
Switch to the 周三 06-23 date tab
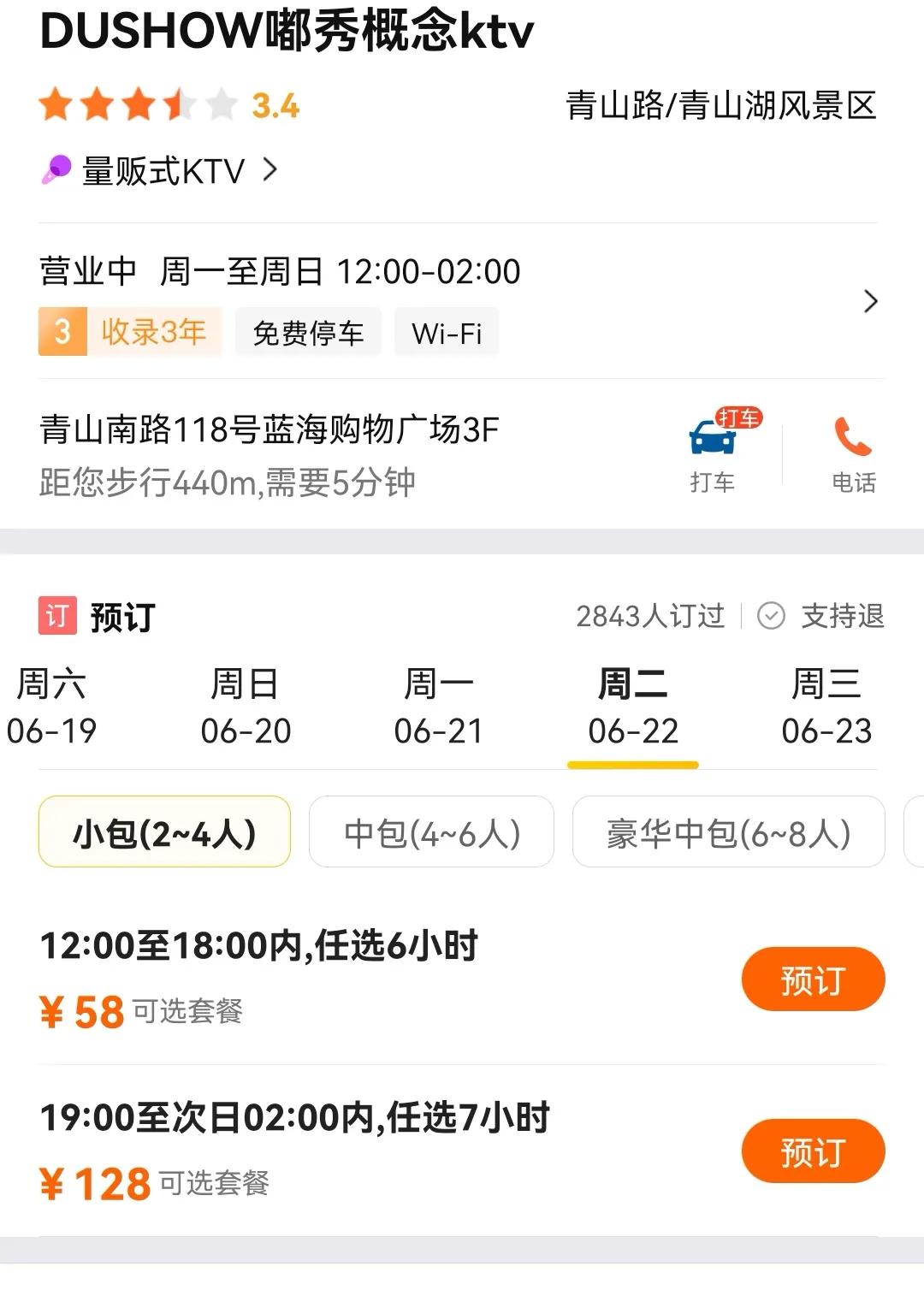coord(826,706)
